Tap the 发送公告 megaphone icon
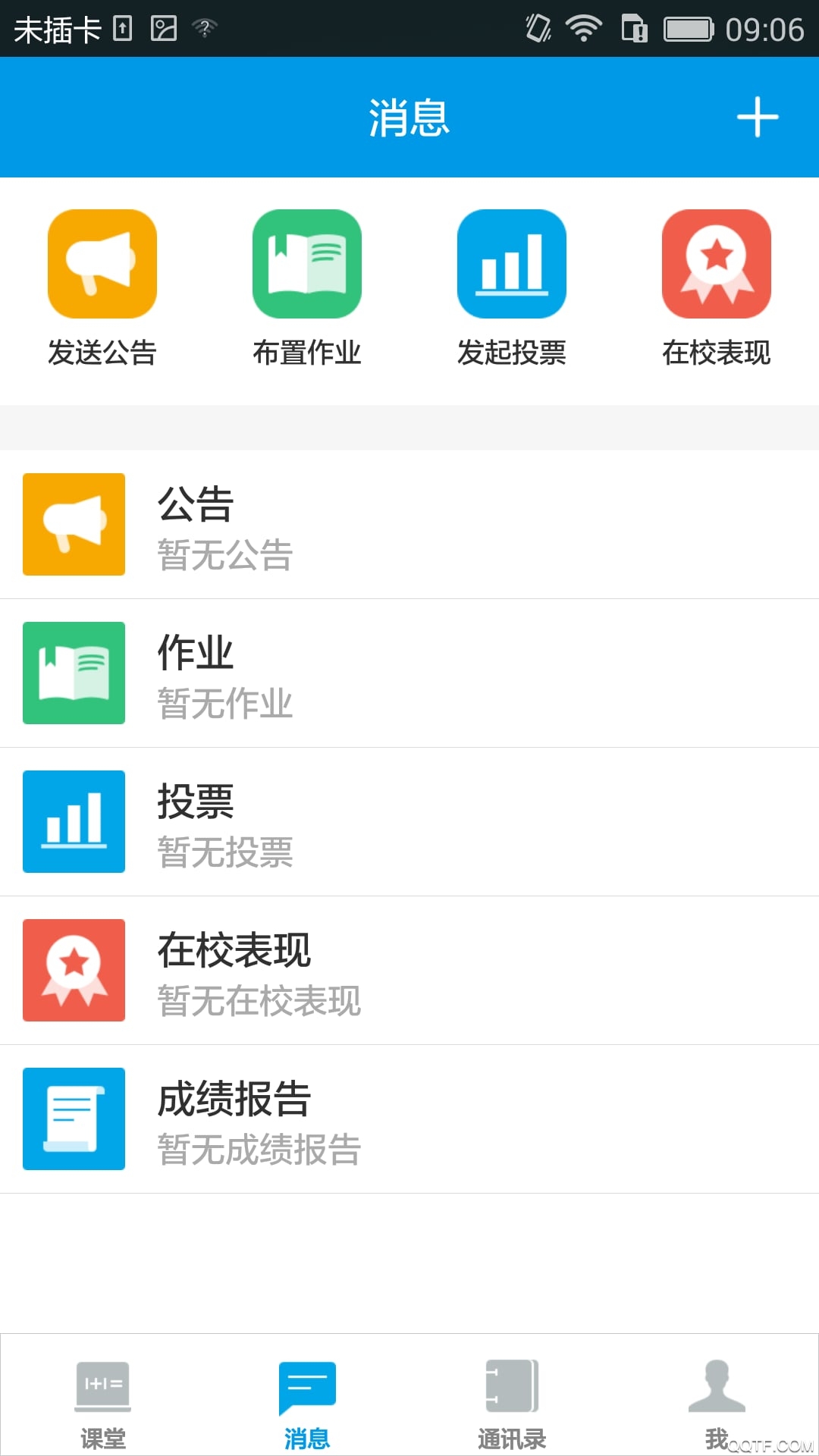819x1456 pixels. pos(102,263)
